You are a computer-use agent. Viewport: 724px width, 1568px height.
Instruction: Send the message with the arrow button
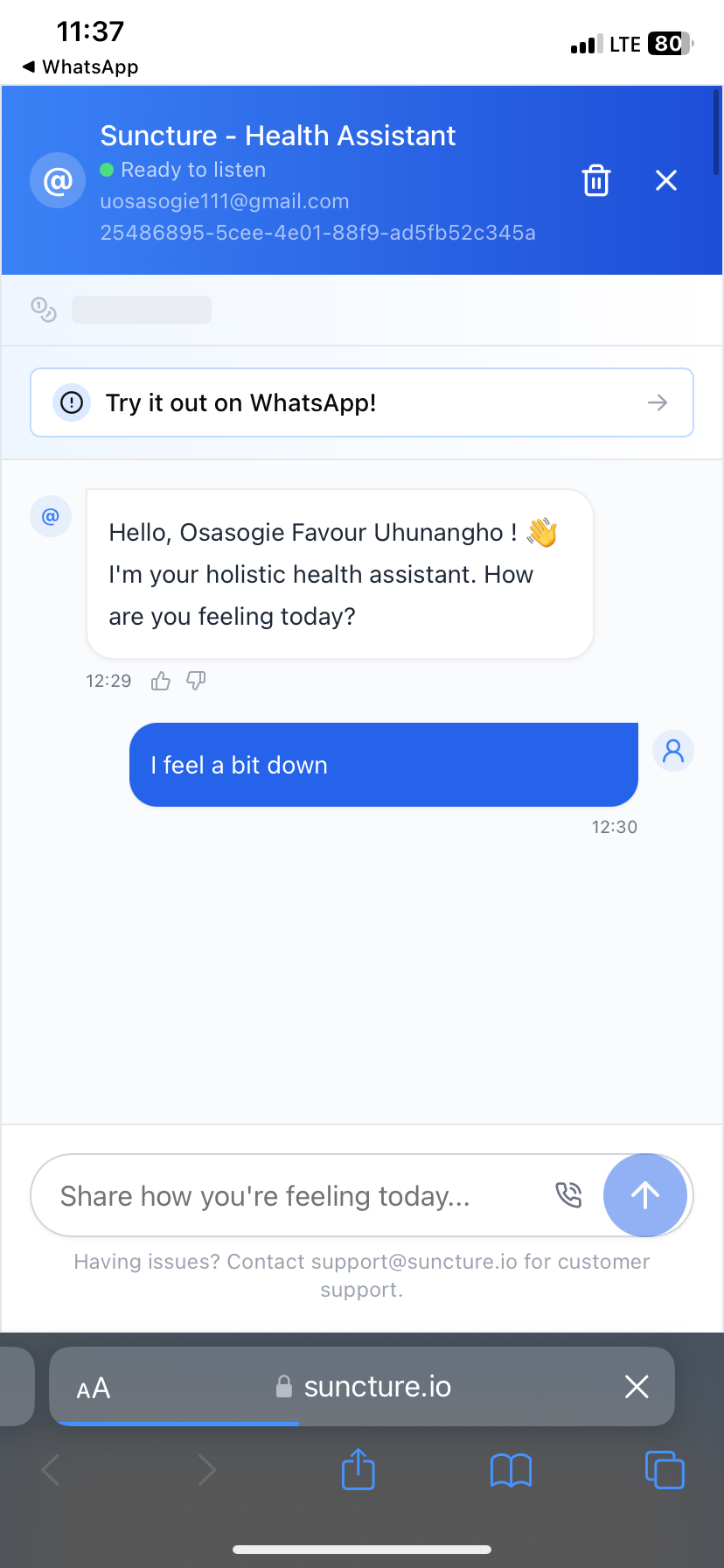(645, 1195)
